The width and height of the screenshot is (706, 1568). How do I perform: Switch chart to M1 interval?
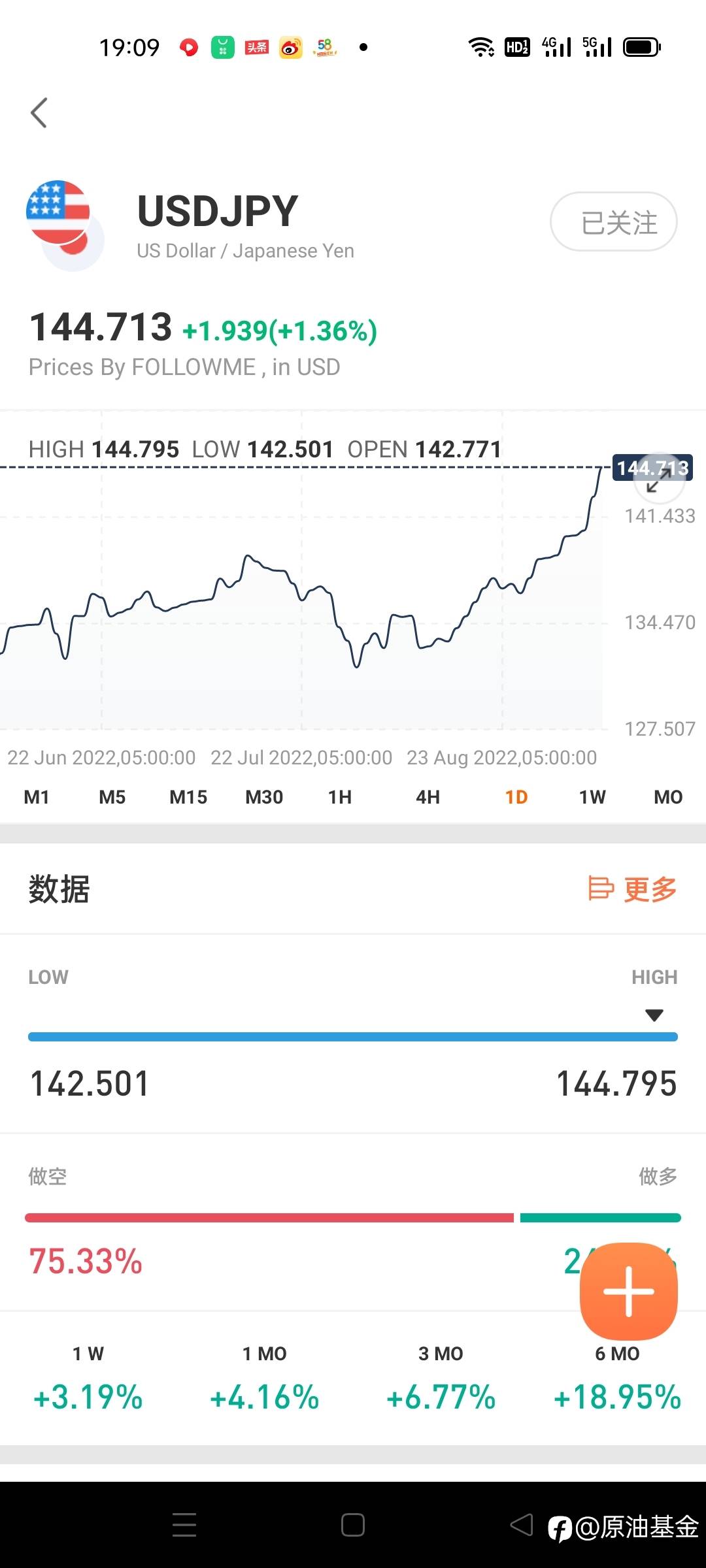[x=37, y=797]
